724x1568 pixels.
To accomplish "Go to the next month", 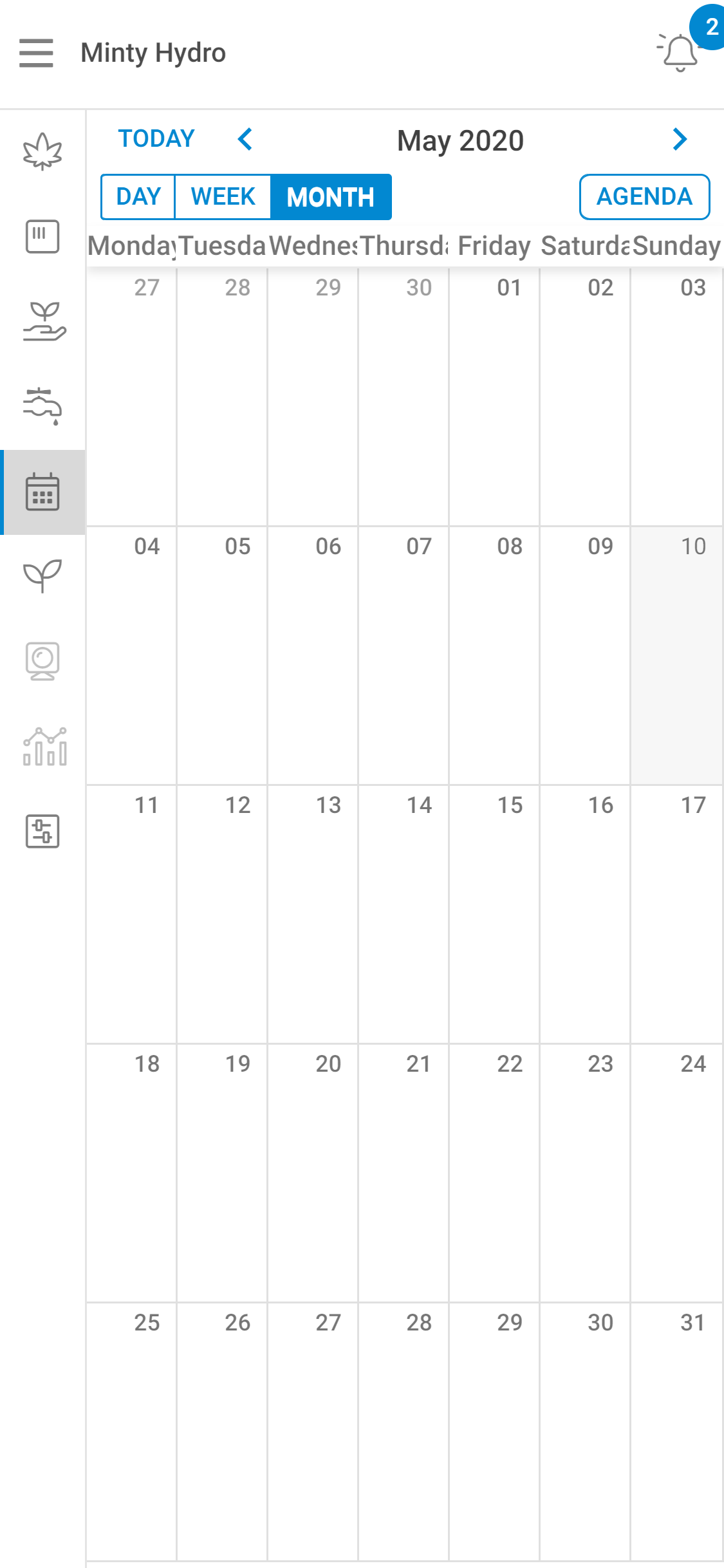I will [x=680, y=139].
